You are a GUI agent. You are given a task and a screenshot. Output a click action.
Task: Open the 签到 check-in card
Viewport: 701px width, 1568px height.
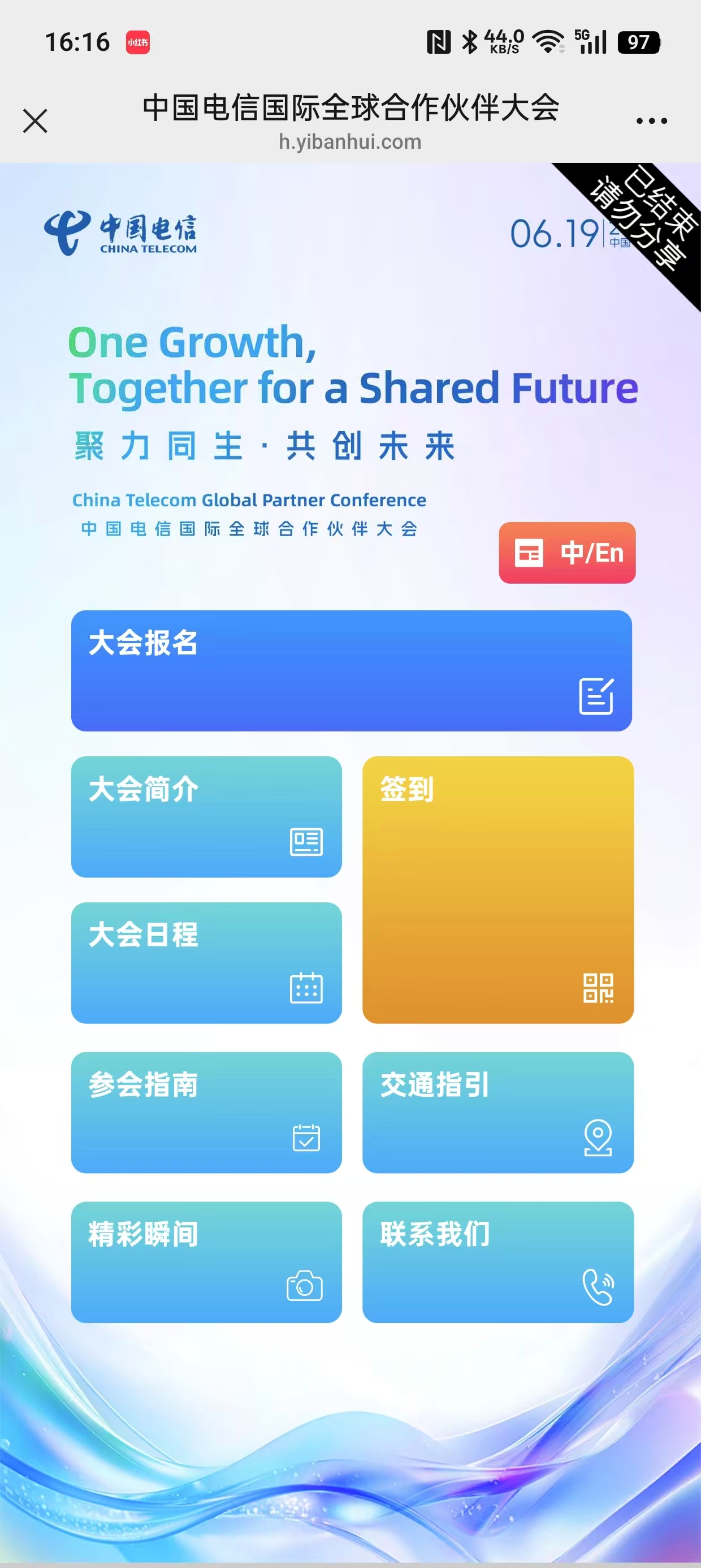click(497, 889)
